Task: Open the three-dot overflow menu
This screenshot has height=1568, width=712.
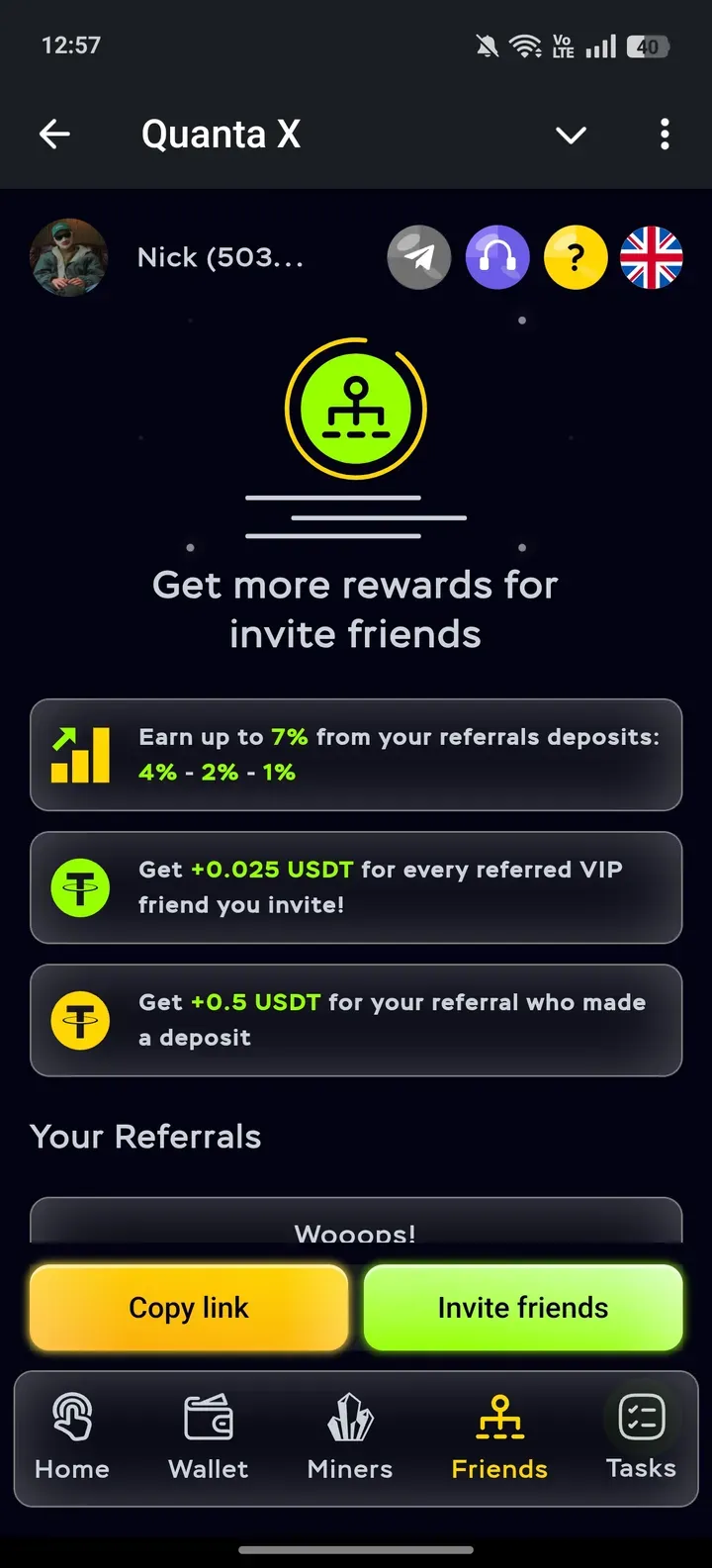Action: pyautogui.click(x=665, y=135)
